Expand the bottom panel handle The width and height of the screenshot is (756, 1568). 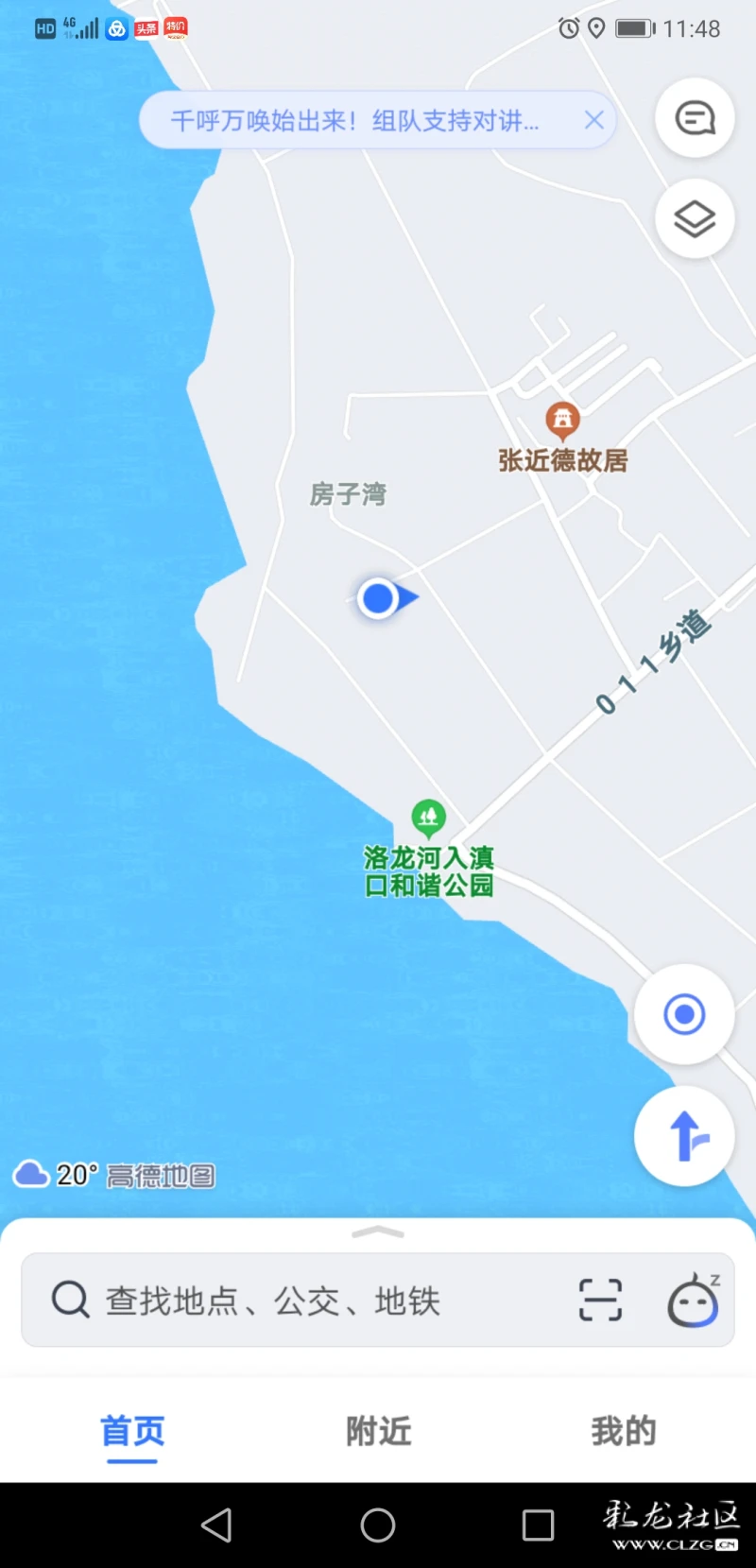click(x=378, y=1232)
